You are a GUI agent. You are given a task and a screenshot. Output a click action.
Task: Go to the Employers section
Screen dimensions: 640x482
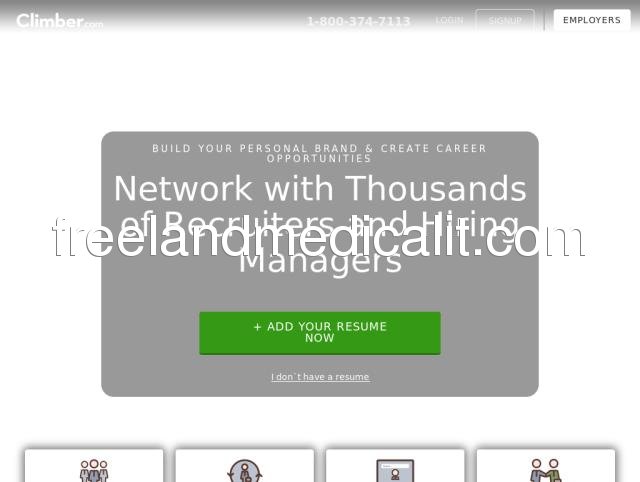click(591, 20)
